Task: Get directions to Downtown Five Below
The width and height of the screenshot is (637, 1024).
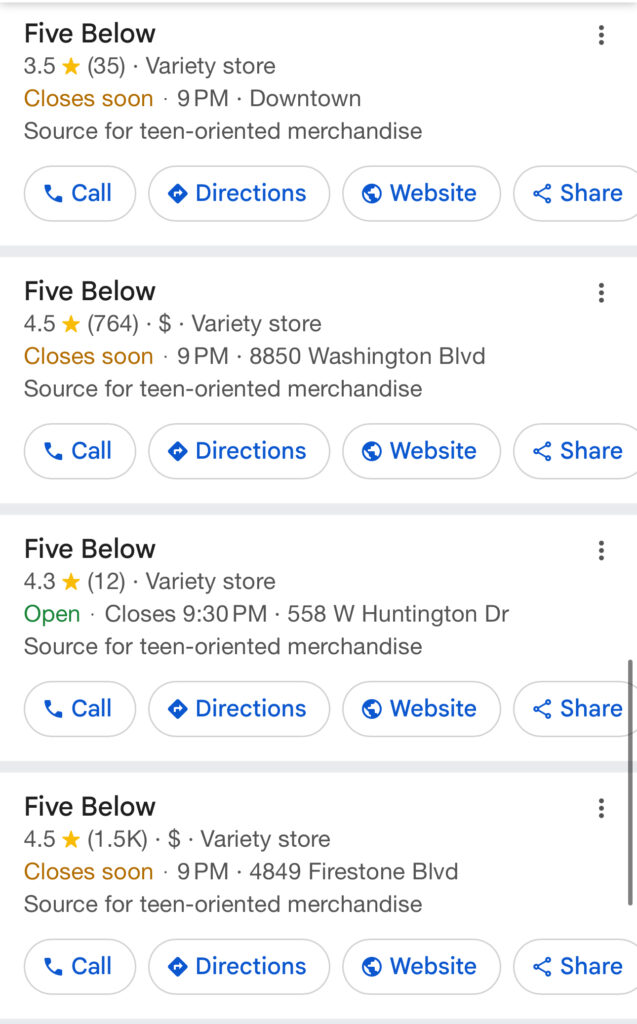Action: pyautogui.click(x=238, y=193)
